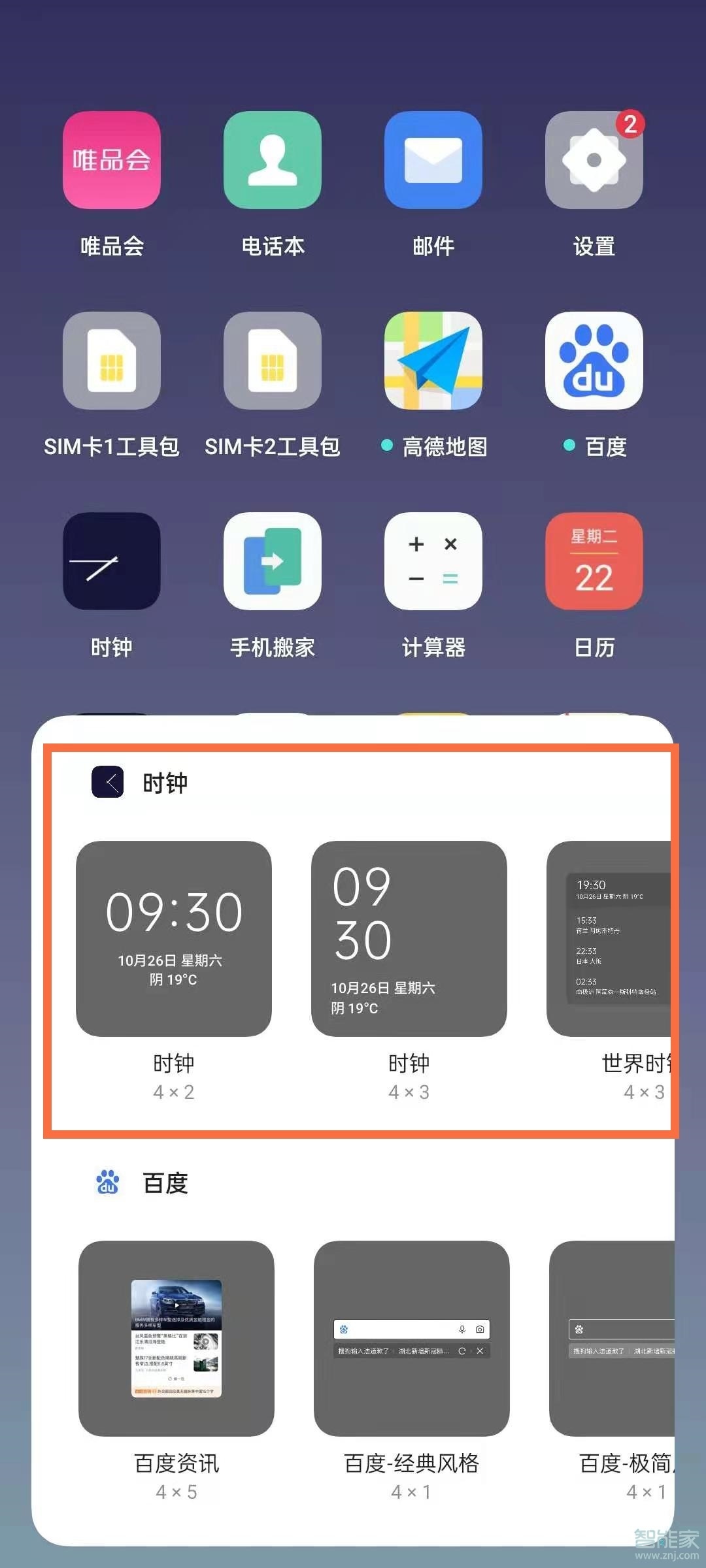
Task: Select the 时钟 4×2 widget
Action: coord(174,938)
